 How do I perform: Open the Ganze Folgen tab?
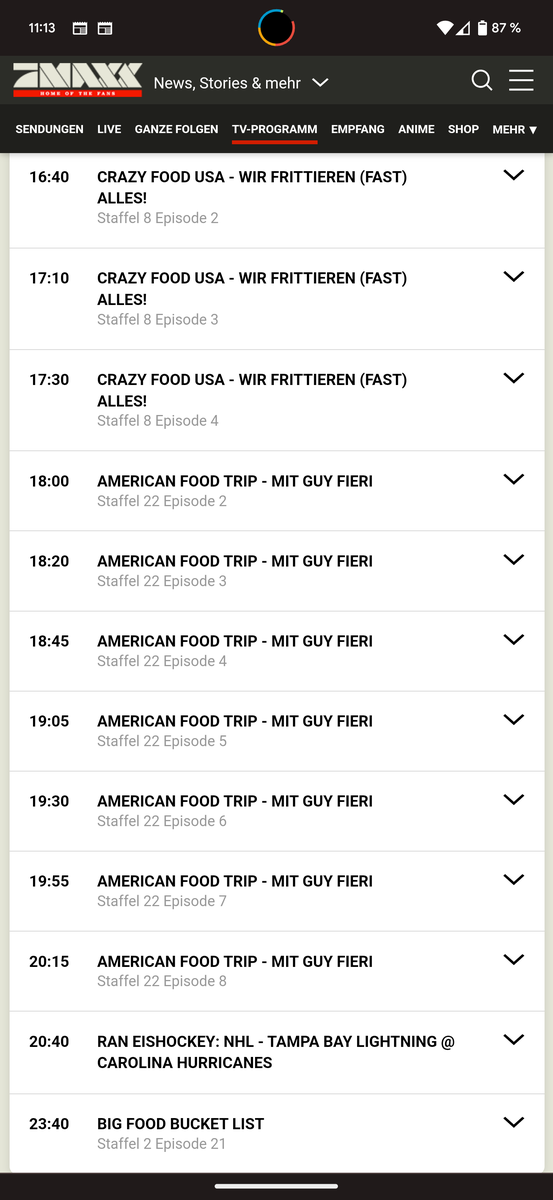(x=176, y=129)
